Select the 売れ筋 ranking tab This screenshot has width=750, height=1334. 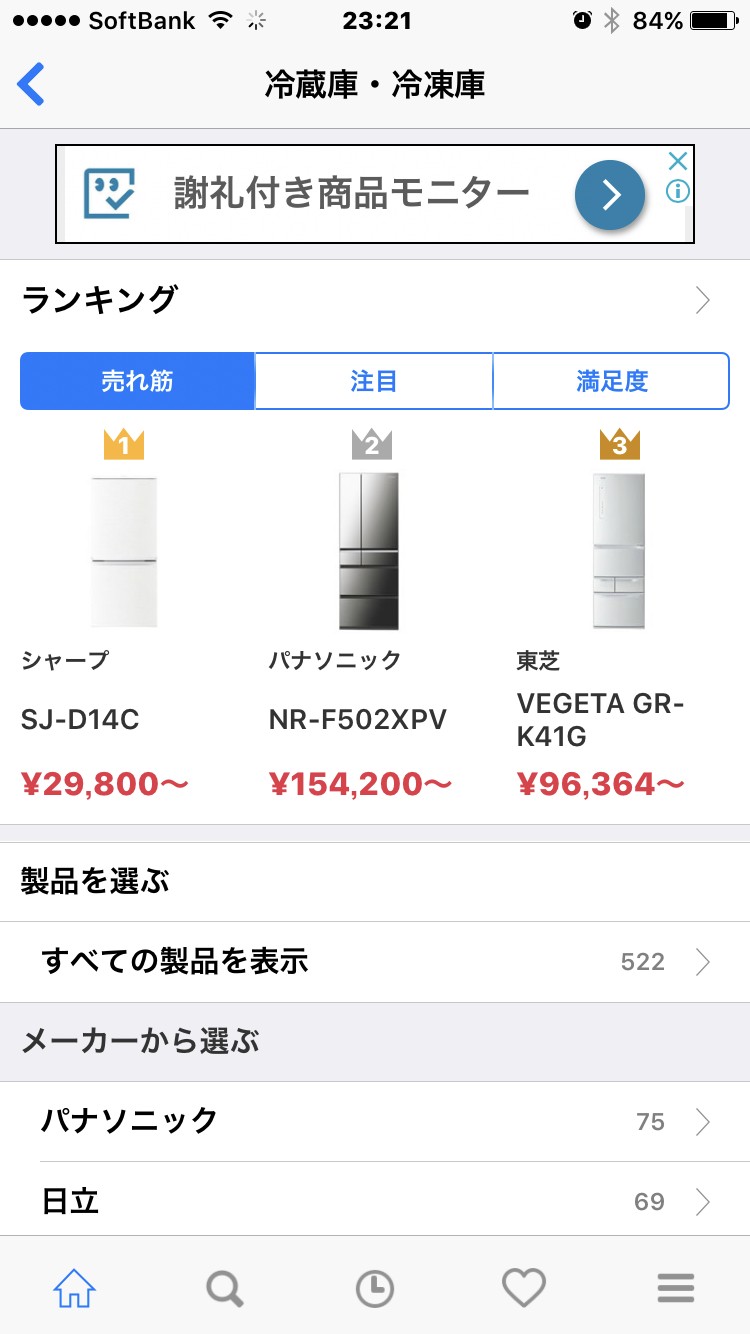(x=137, y=381)
